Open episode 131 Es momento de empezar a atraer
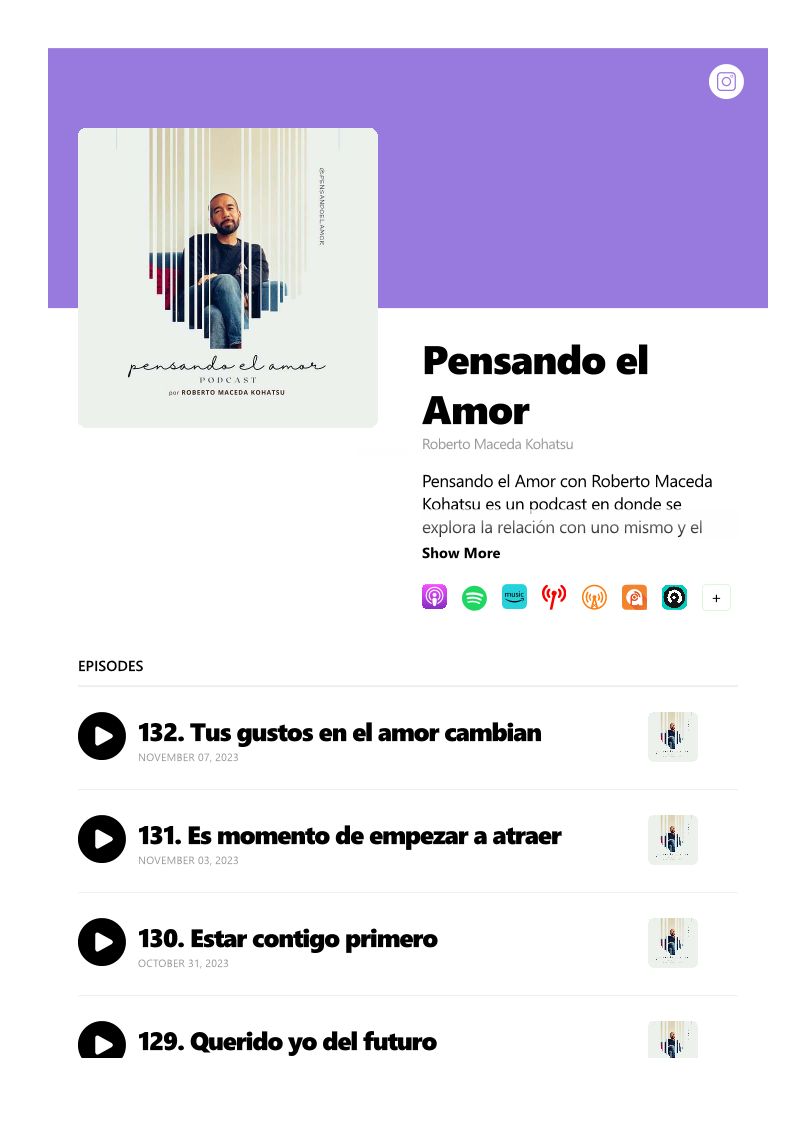This screenshot has height=1123, width=793. pyautogui.click(x=350, y=836)
